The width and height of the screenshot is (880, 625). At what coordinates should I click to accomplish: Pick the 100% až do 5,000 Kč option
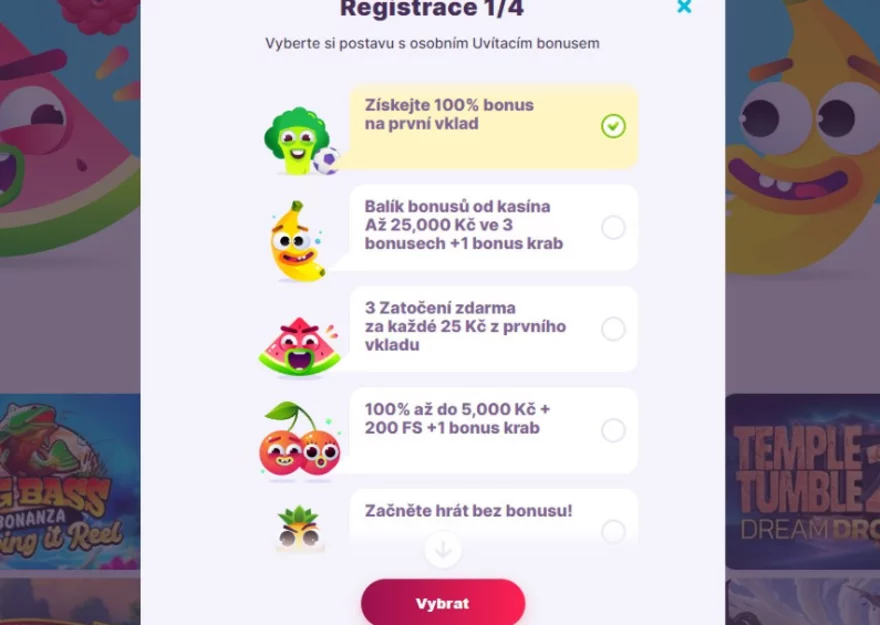(x=613, y=430)
